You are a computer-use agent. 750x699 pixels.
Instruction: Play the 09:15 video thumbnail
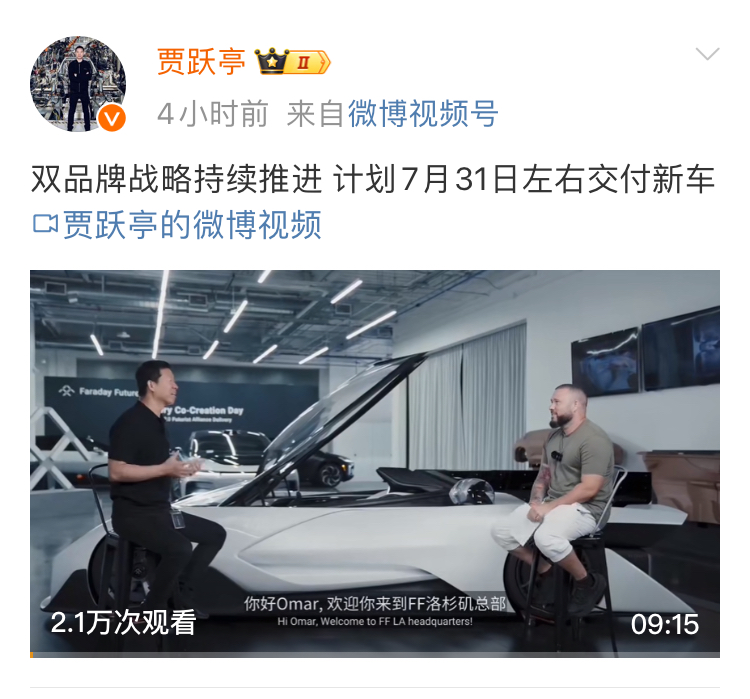click(375, 462)
